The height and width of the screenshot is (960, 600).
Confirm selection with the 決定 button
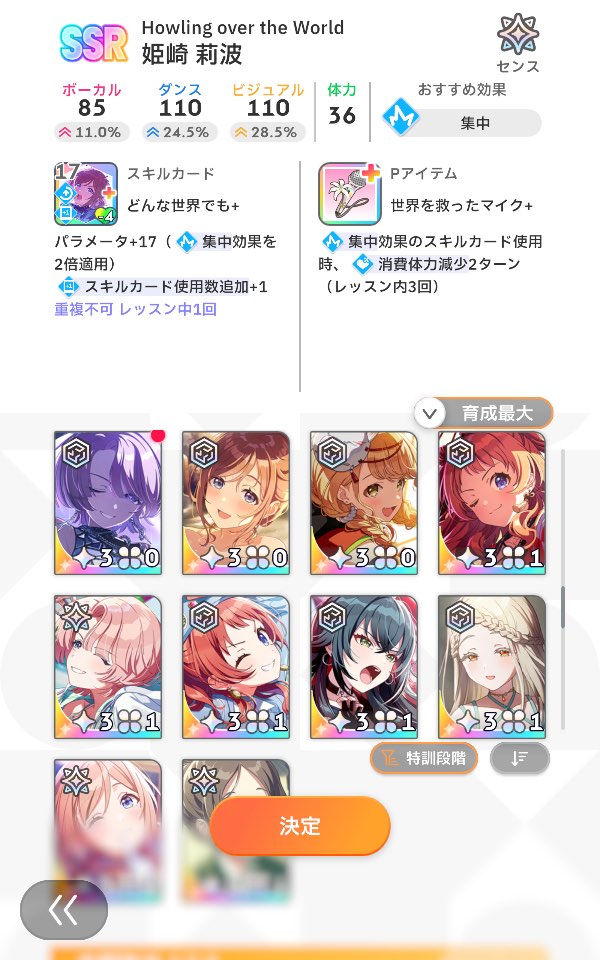click(x=300, y=826)
